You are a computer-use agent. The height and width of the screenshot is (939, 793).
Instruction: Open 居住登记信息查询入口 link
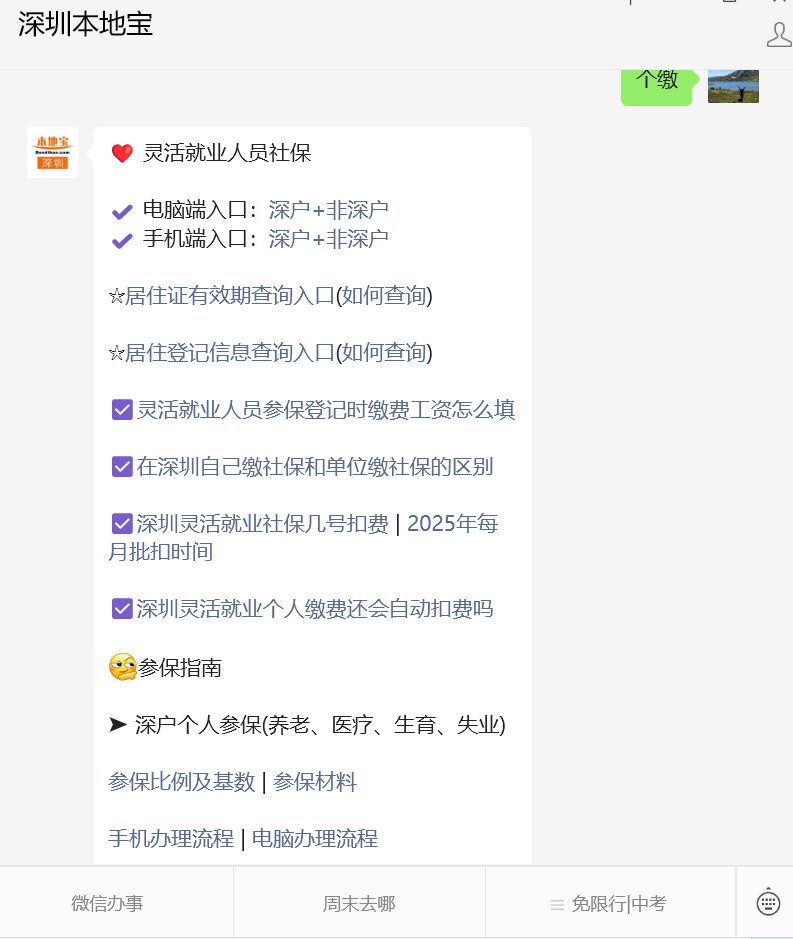pyautogui.click(x=229, y=353)
